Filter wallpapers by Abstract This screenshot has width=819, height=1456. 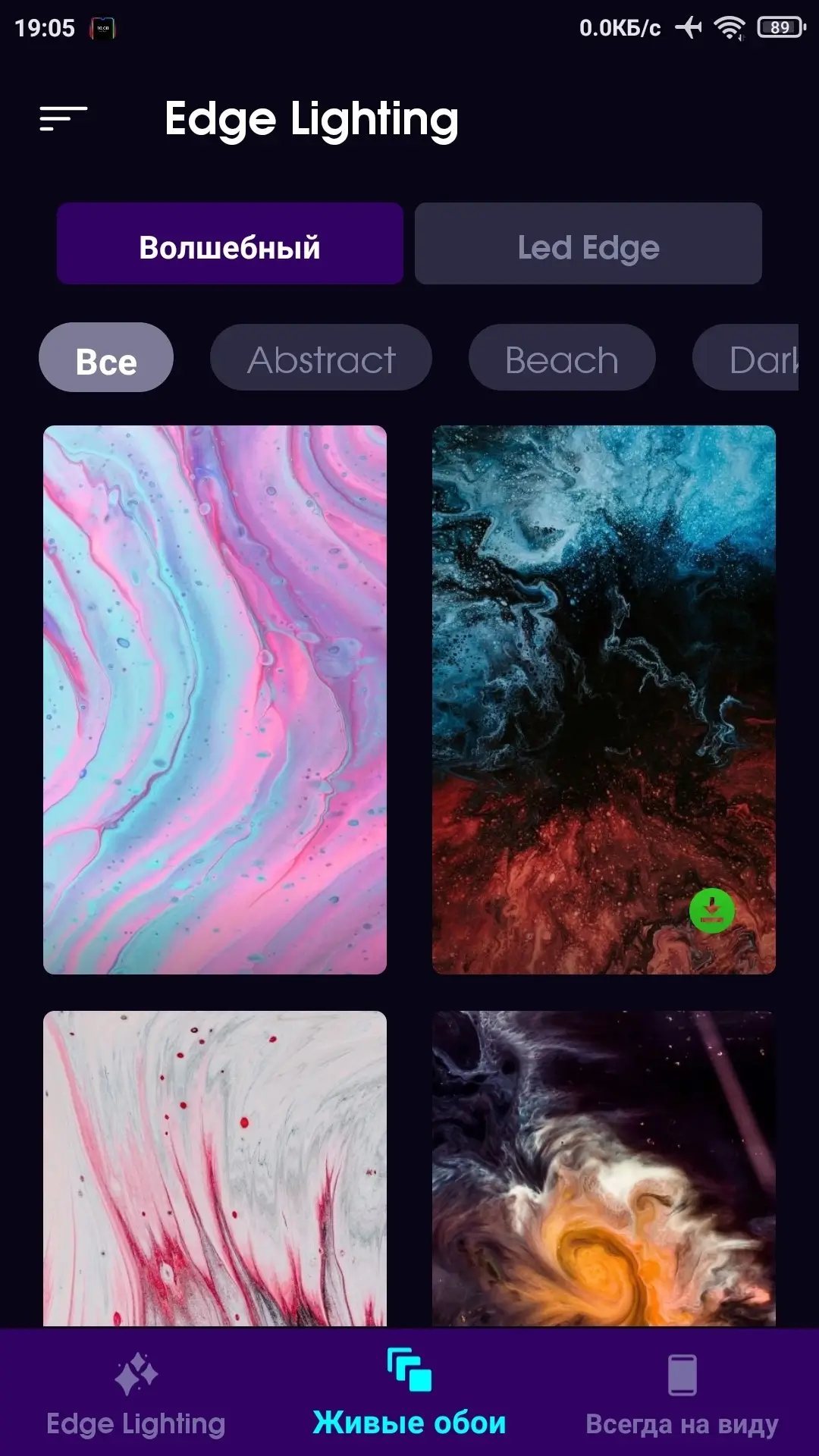pos(321,357)
